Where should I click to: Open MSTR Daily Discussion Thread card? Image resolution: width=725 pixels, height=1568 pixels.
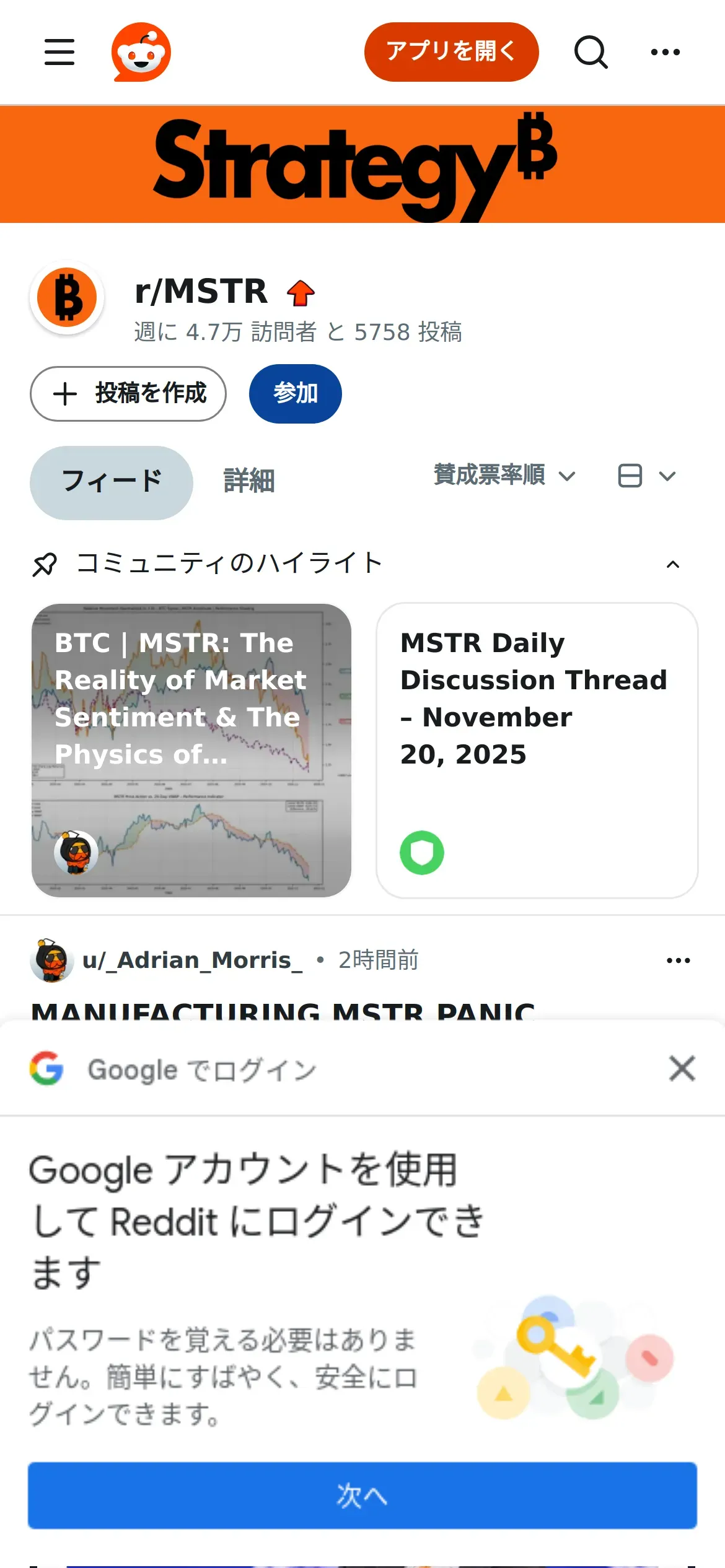(537, 750)
